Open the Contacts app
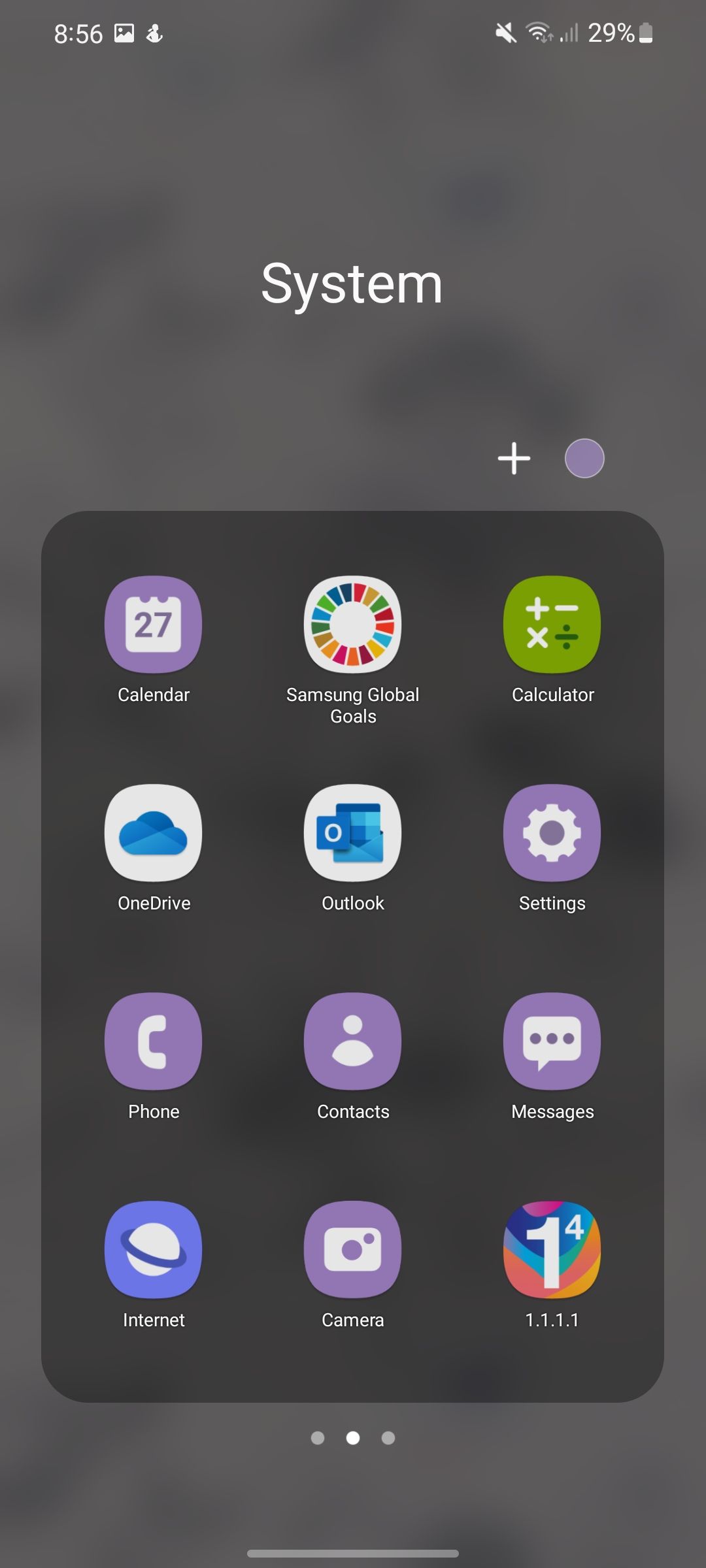The height and width of the screenshot is (1568, 706). point(352,1041)
